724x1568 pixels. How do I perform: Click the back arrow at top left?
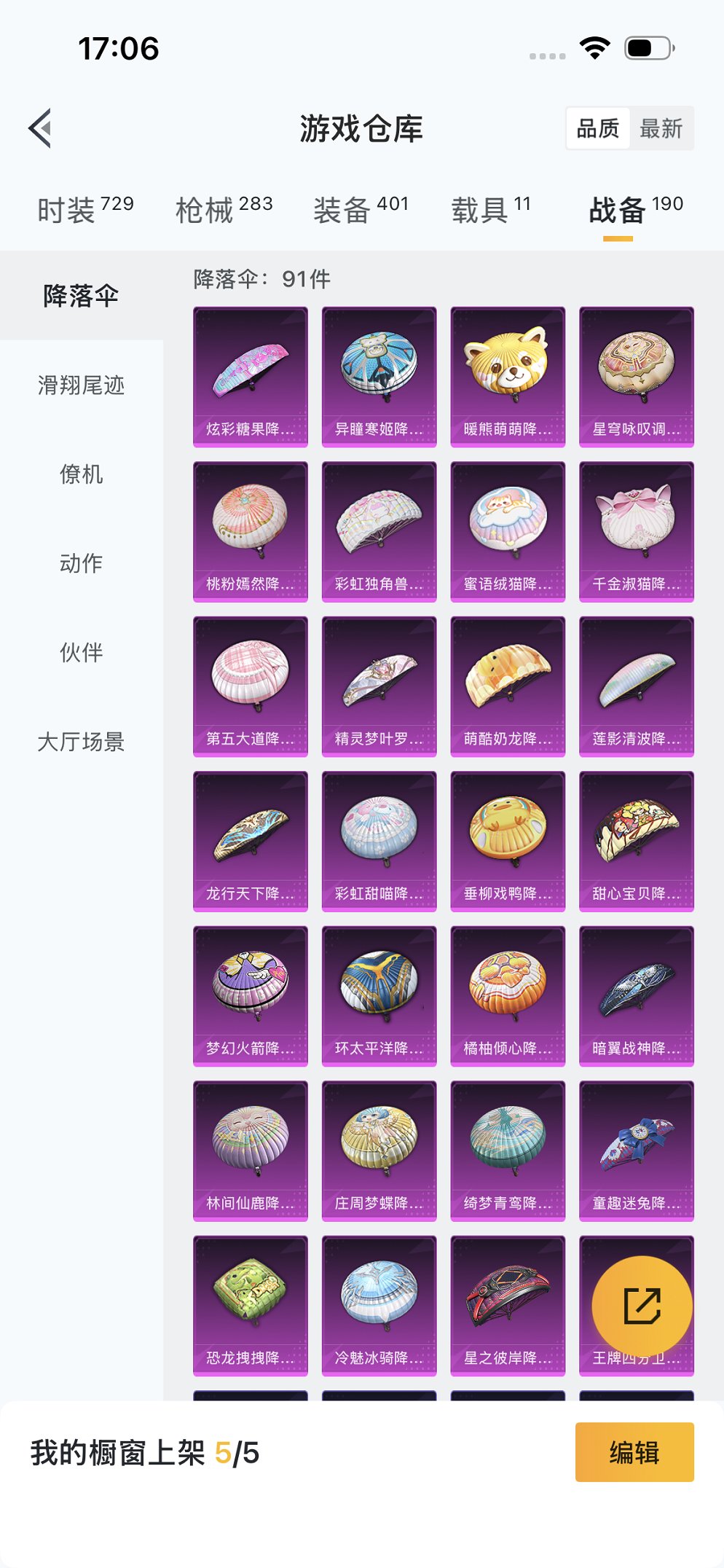(x=39, y=126)
